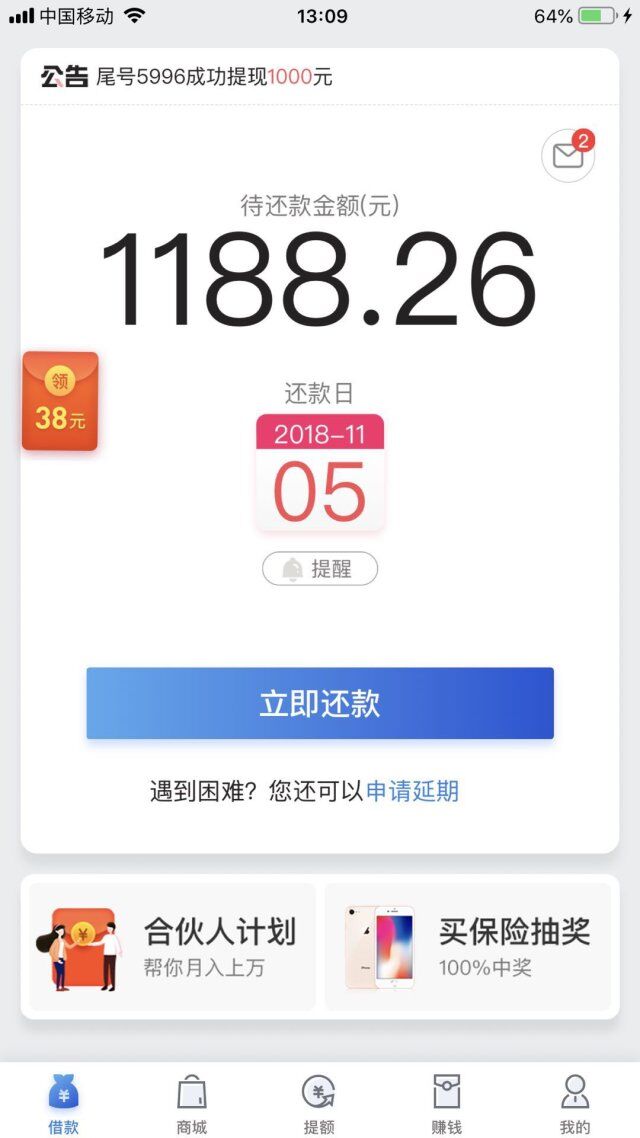
Task: Select the 借款 tab
Action: 64,1103
